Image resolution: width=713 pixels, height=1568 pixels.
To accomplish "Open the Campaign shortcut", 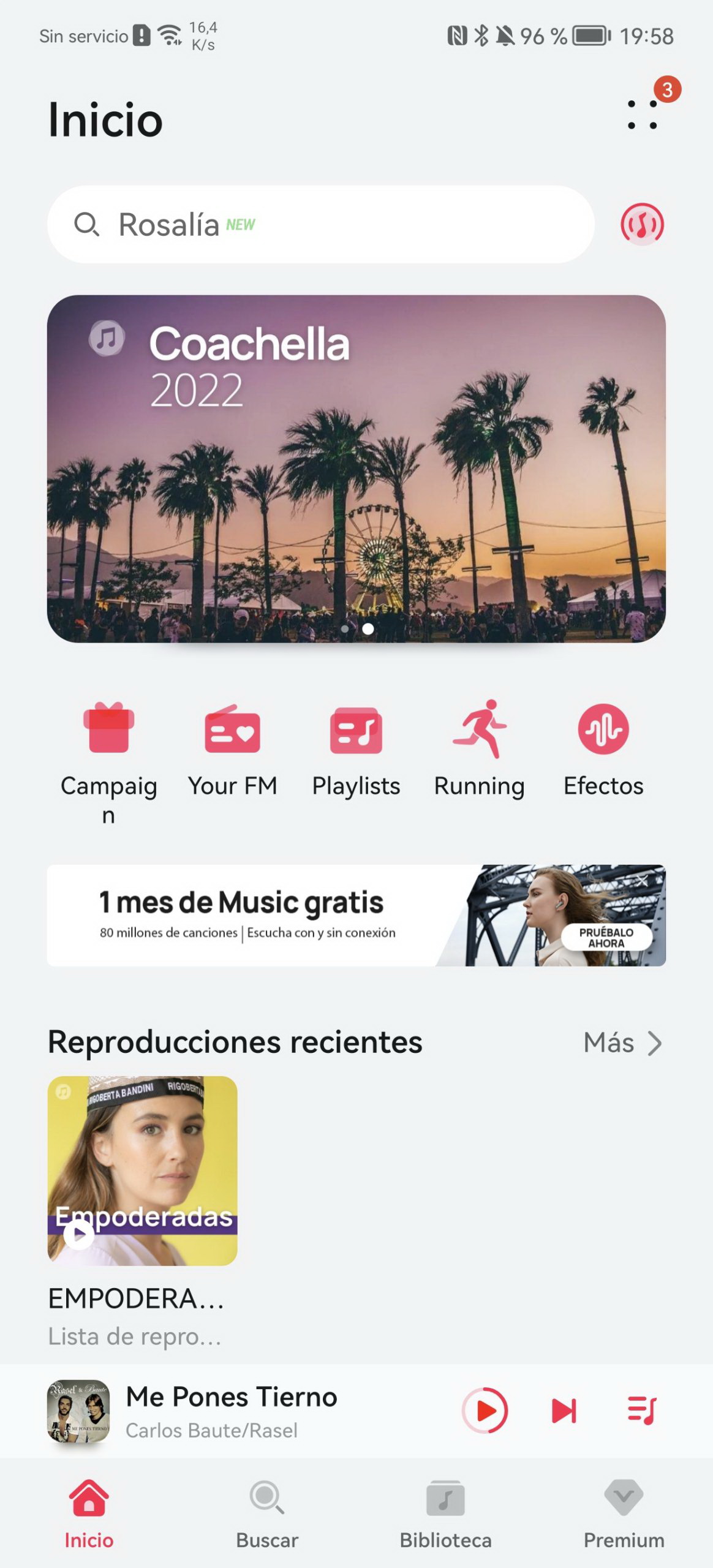I will click(x=108, y=763).
